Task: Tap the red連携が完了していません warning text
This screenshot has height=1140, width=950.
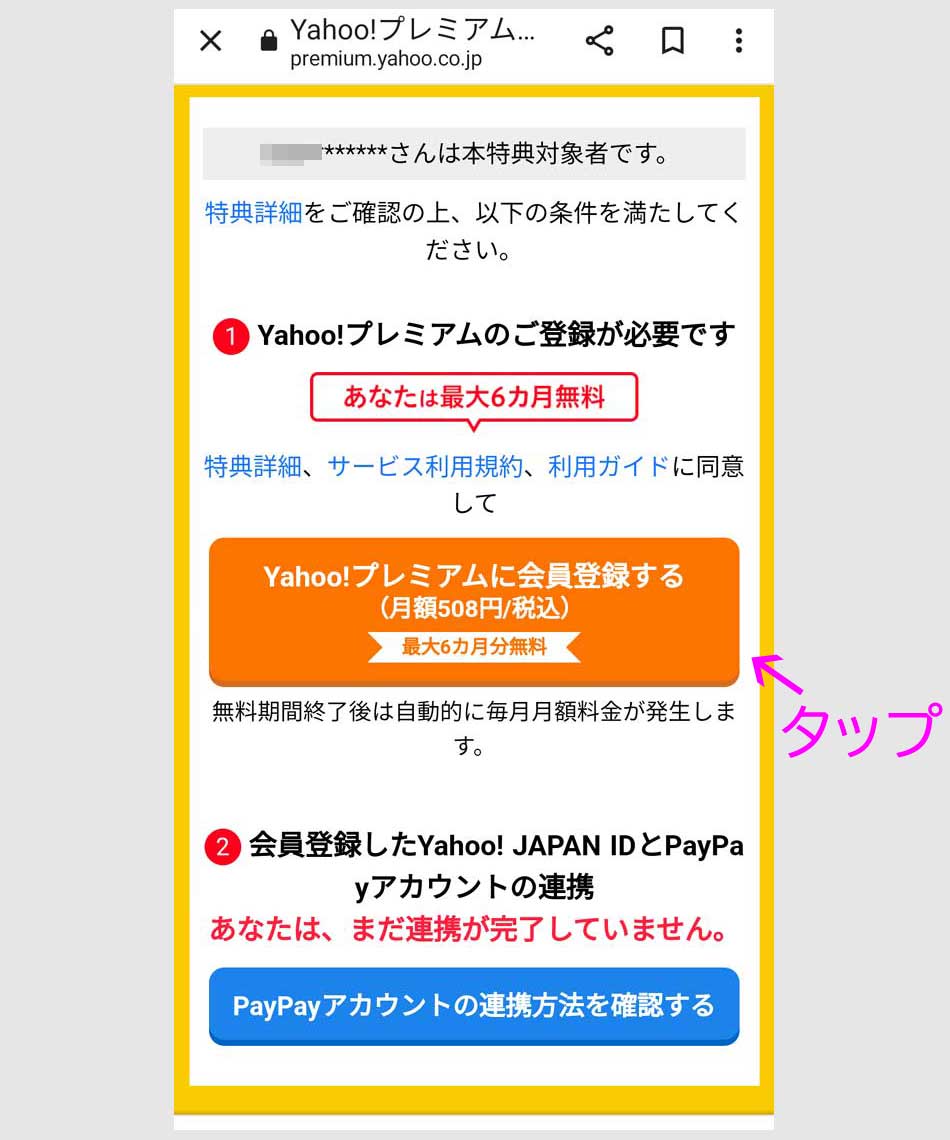Action: [474, 929]
